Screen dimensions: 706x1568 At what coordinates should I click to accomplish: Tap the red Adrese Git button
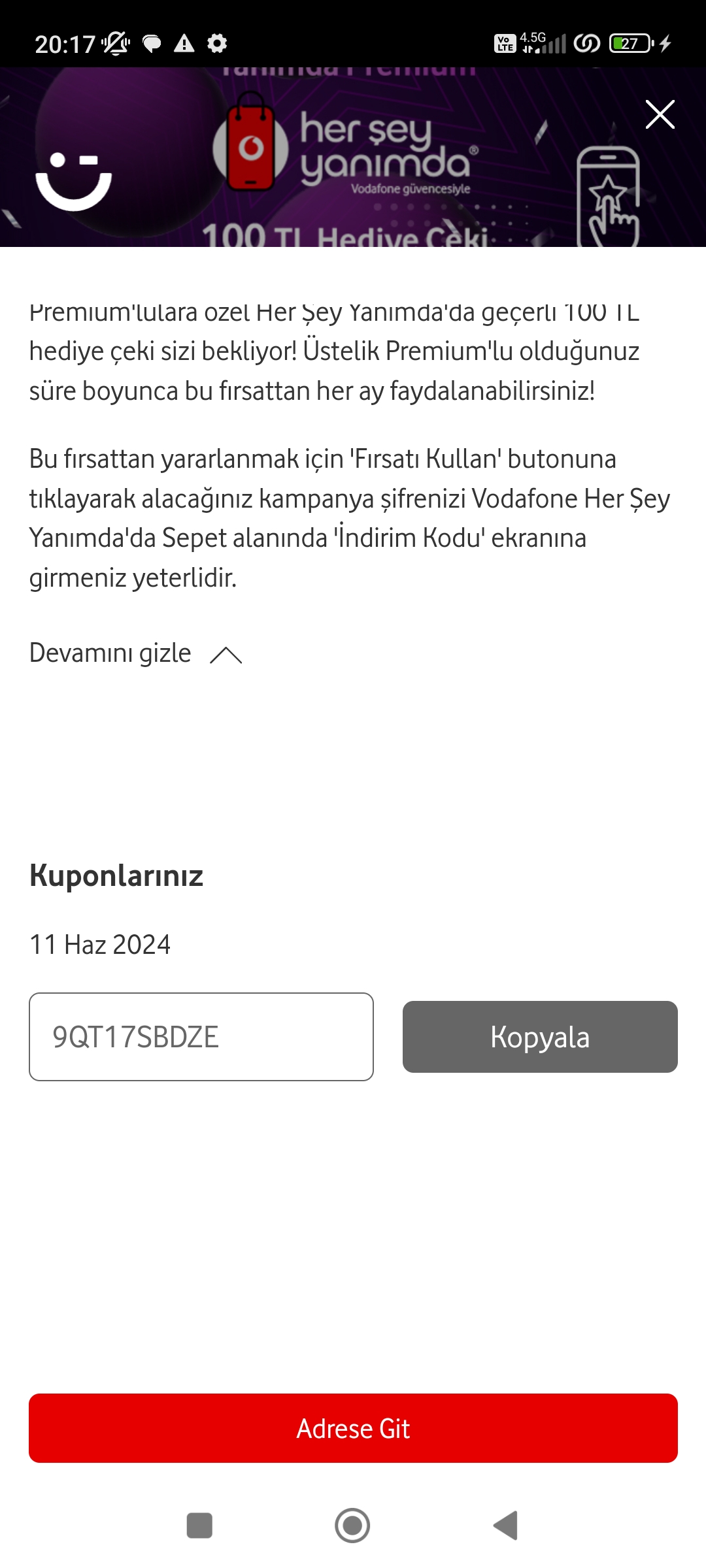click(353, 1428)
